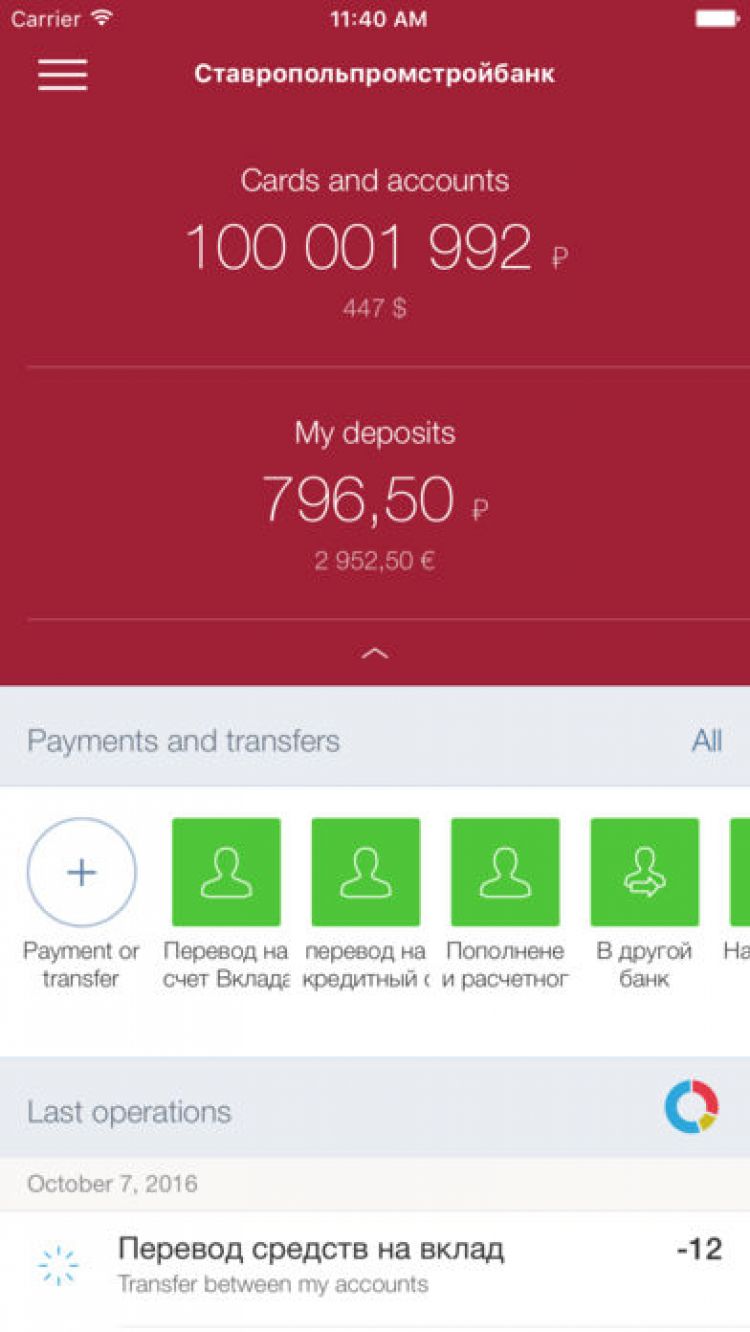Select the 'Перевод на счет Вклада' template
Screen dimensions: 750x1332
click(226, 873)
